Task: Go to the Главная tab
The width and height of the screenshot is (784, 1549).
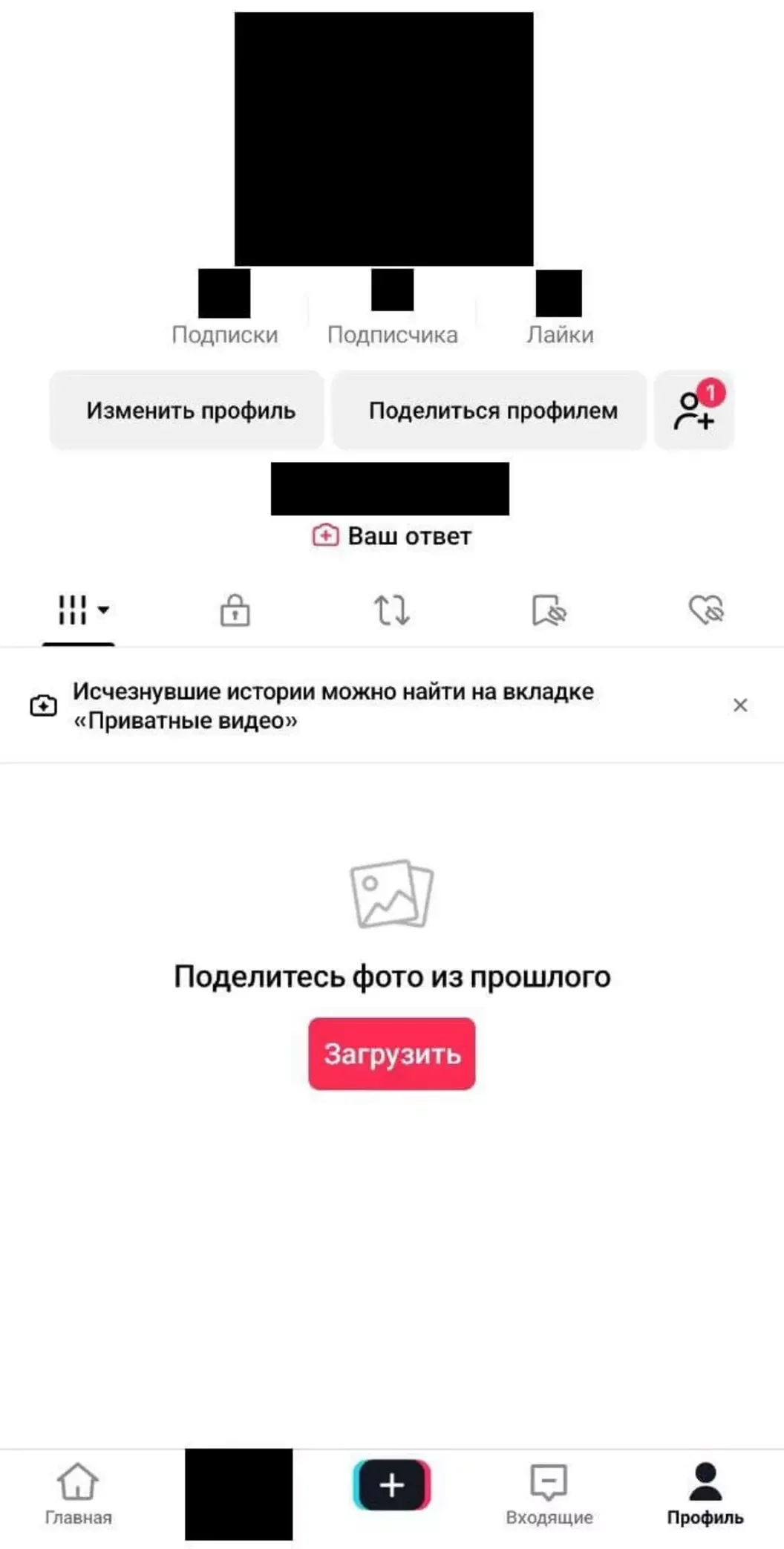Action: click(78, 1493)
